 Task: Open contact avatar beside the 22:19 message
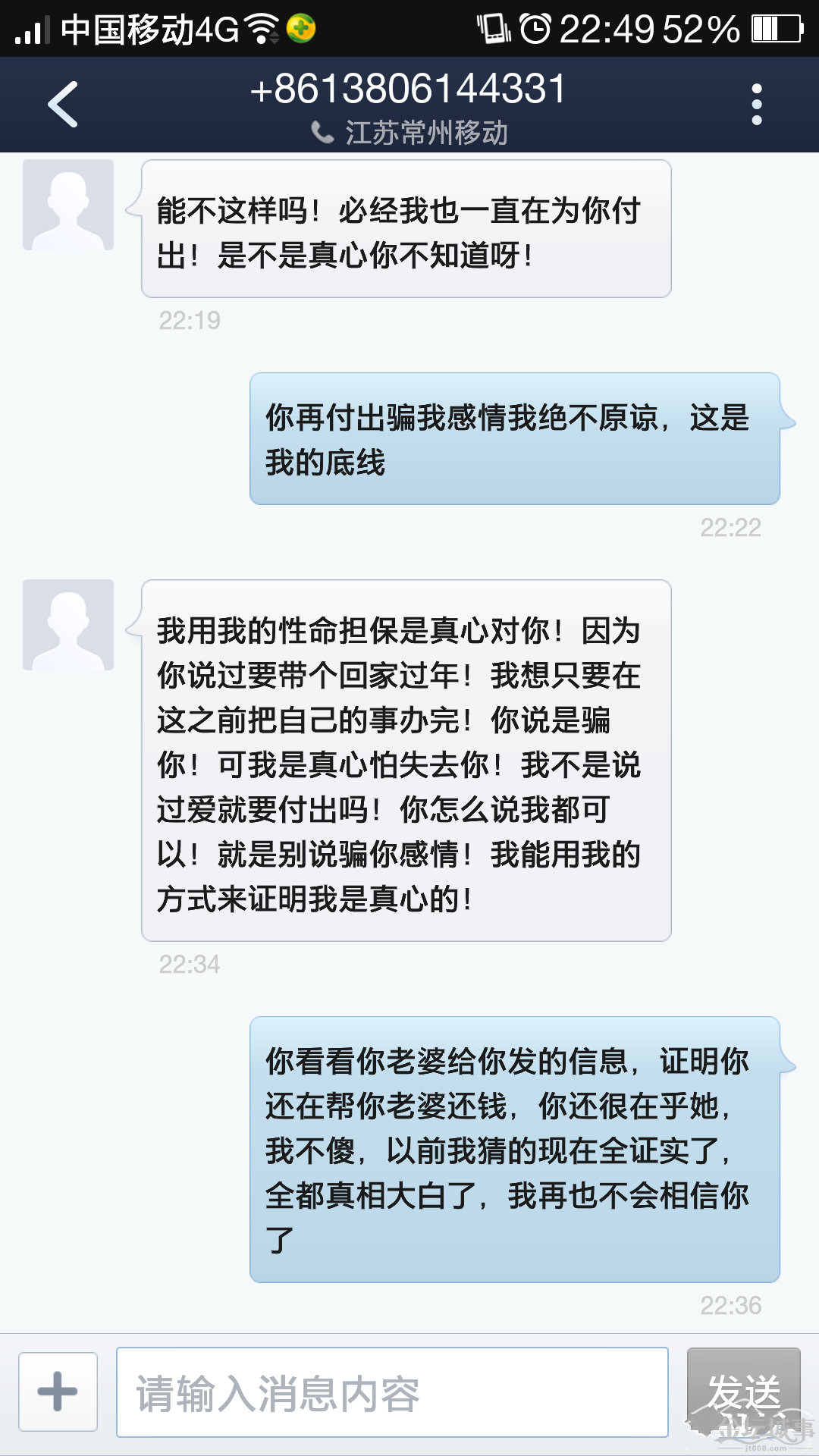click(x=68, y=205)
